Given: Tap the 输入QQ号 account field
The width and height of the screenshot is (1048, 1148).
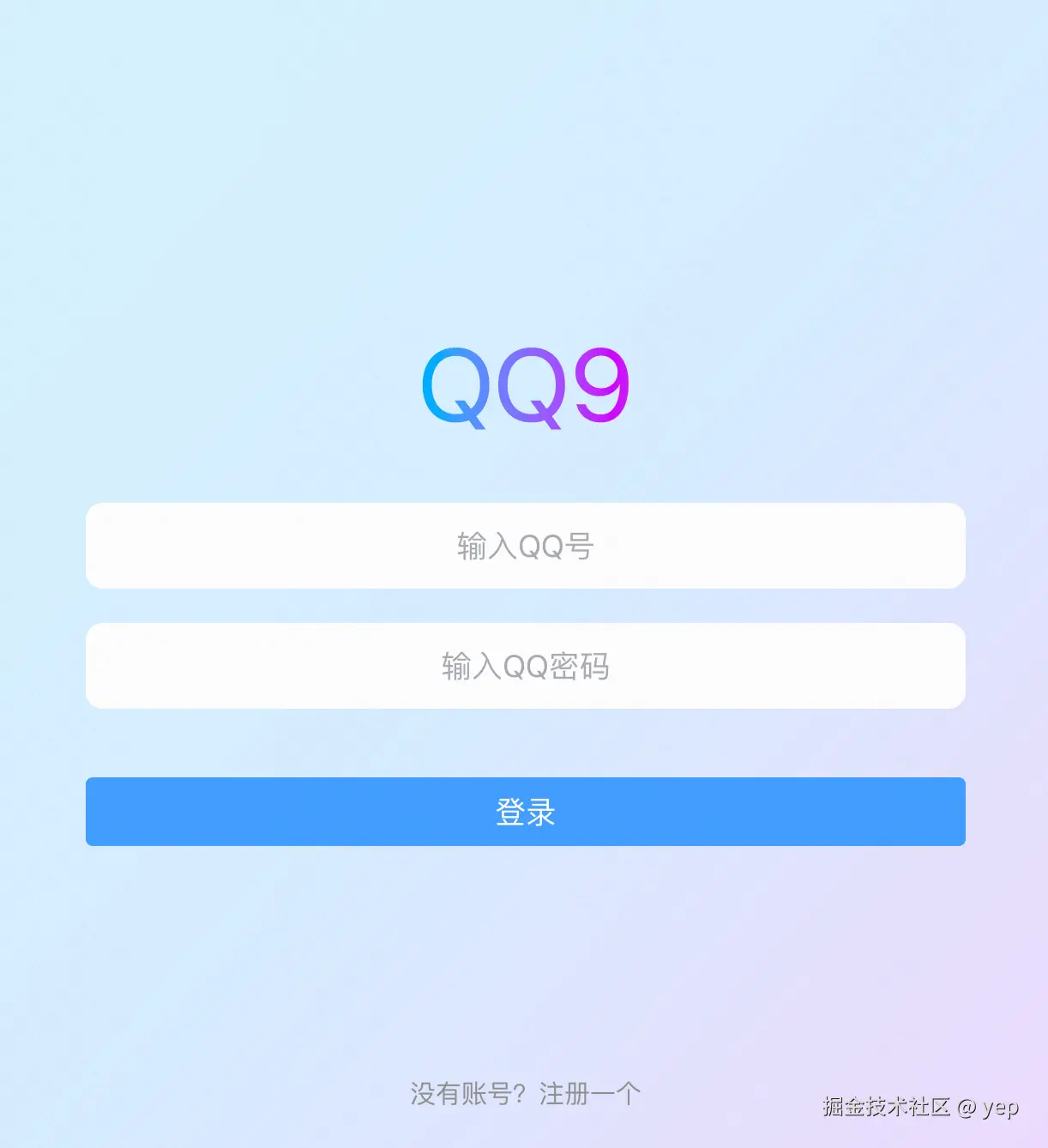Looking at the screenshot, I should pos(525,546).
